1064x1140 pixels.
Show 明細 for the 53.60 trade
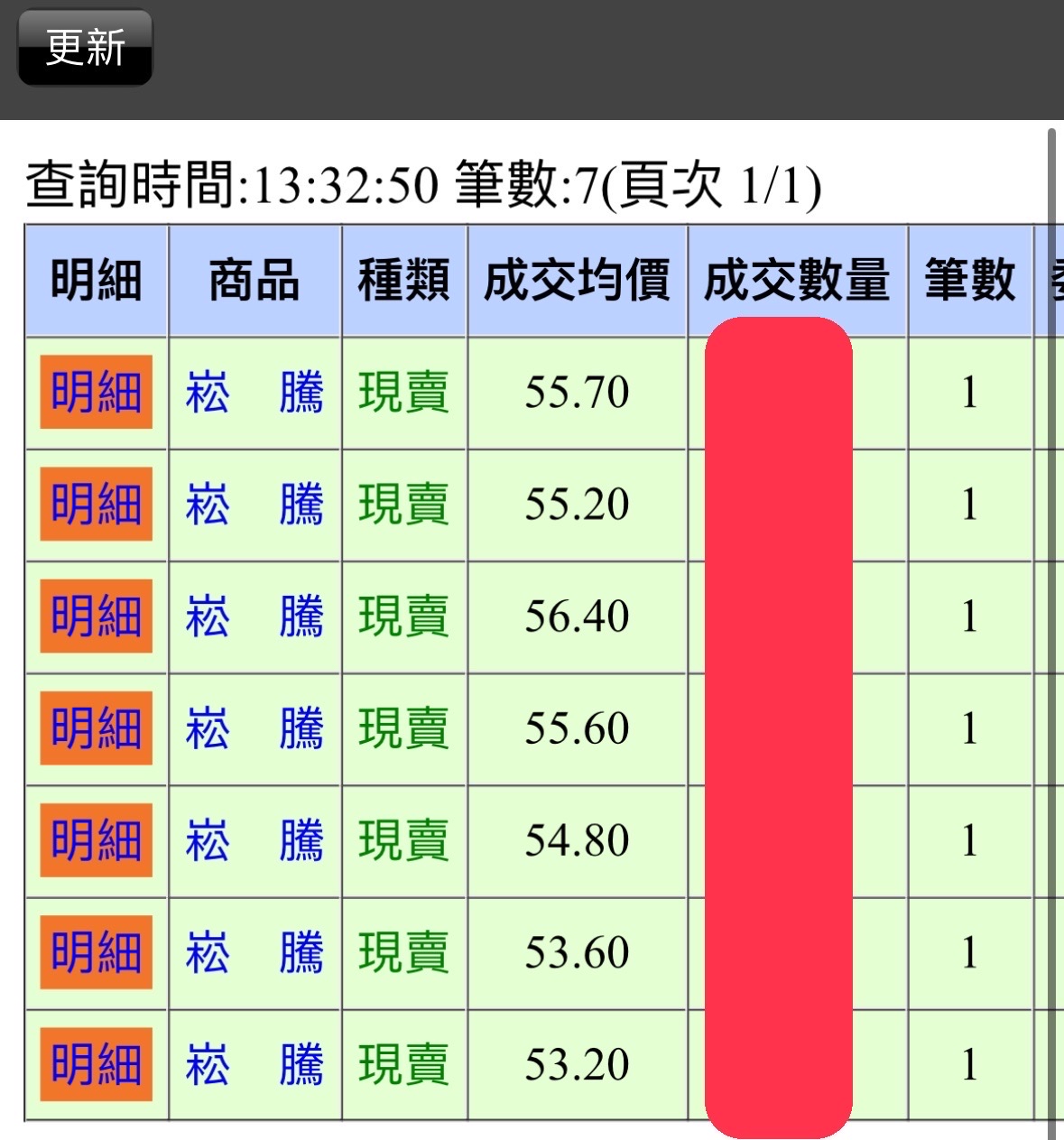tap(96, 951)
